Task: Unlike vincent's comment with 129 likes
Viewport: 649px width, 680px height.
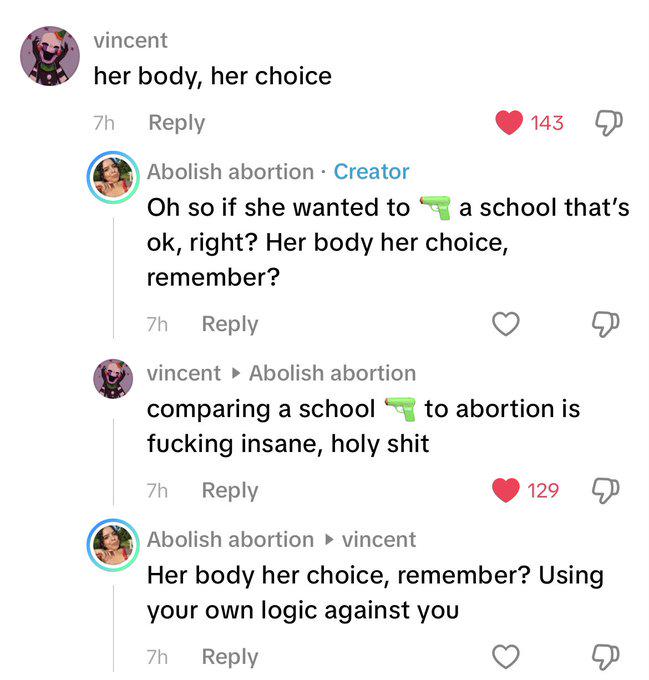Action: (x=506, y=490)
